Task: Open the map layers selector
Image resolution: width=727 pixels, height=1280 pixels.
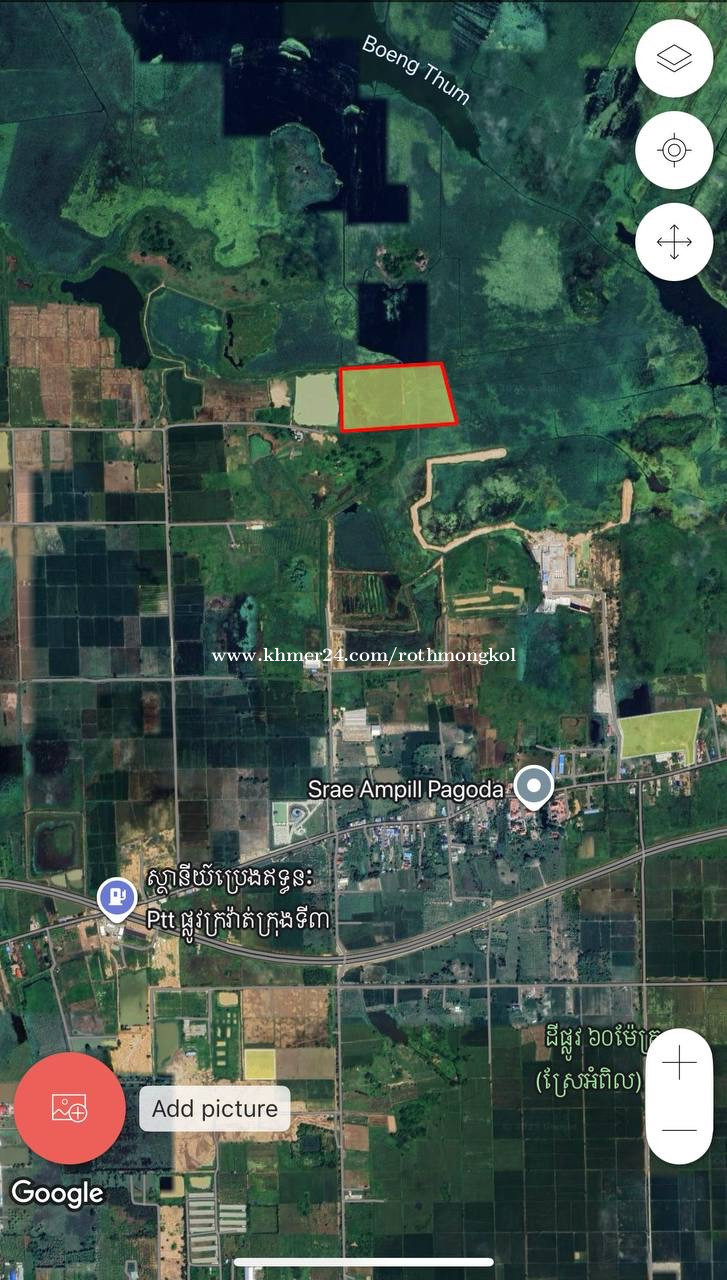Action: click(x=673, y=59)
